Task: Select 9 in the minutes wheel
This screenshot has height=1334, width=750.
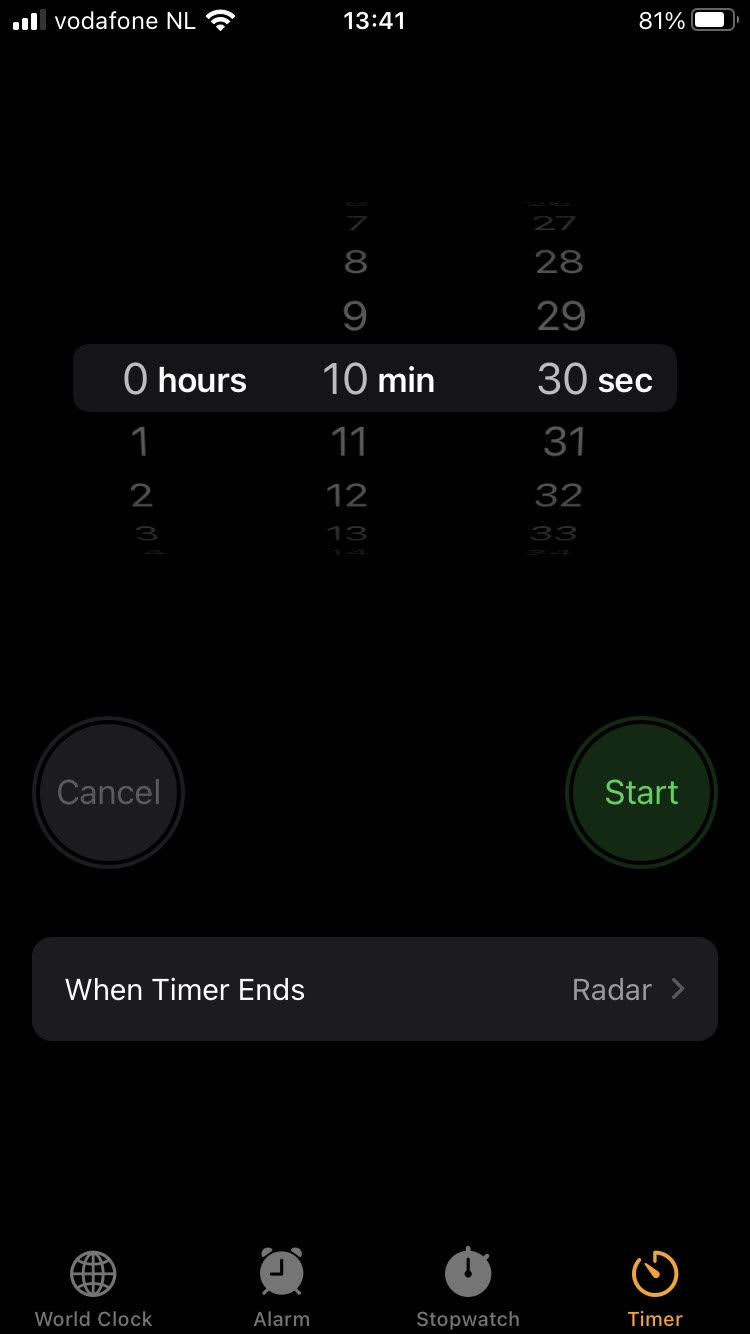Action: coord(355,316)
